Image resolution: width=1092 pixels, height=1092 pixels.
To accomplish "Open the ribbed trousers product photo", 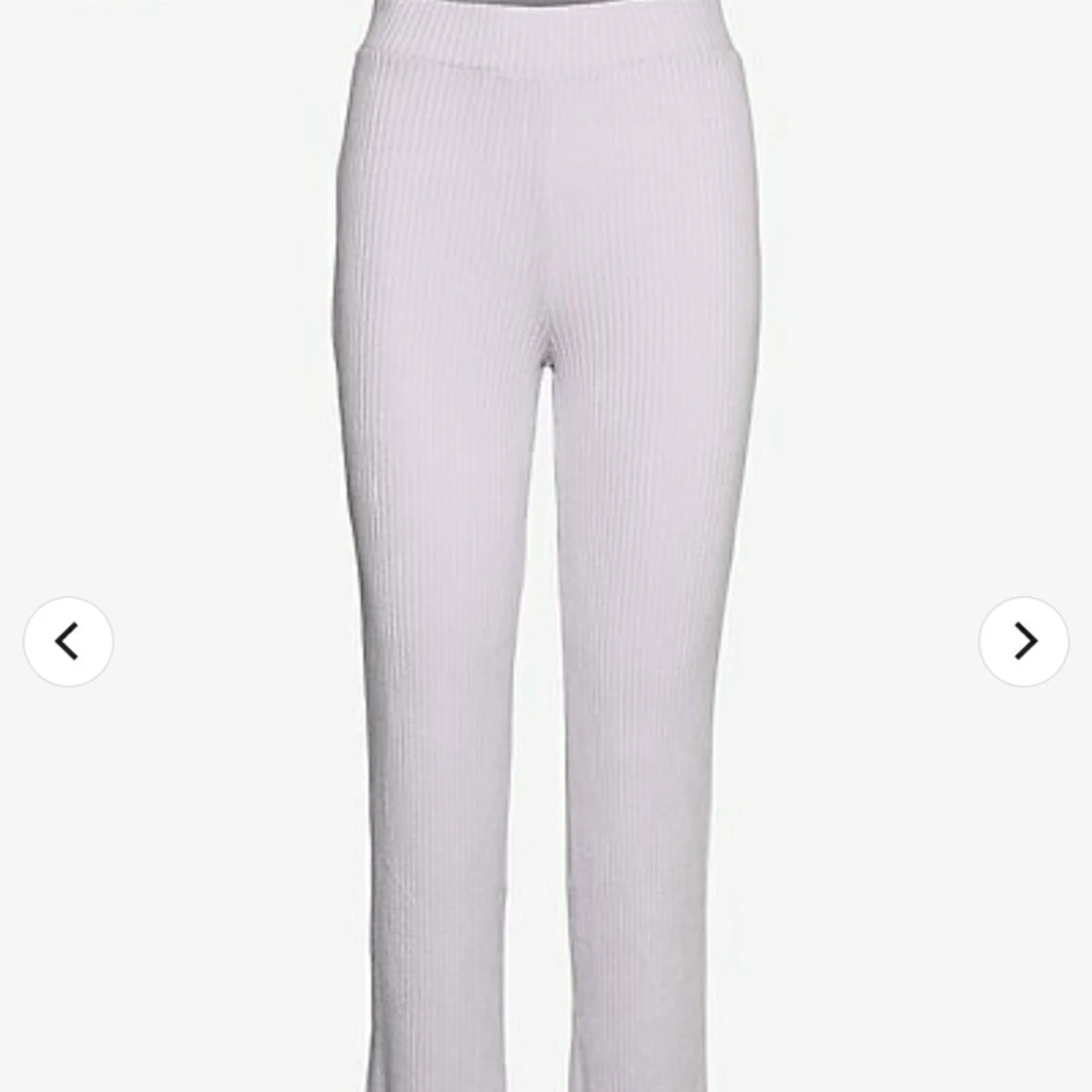I will 546,485.
